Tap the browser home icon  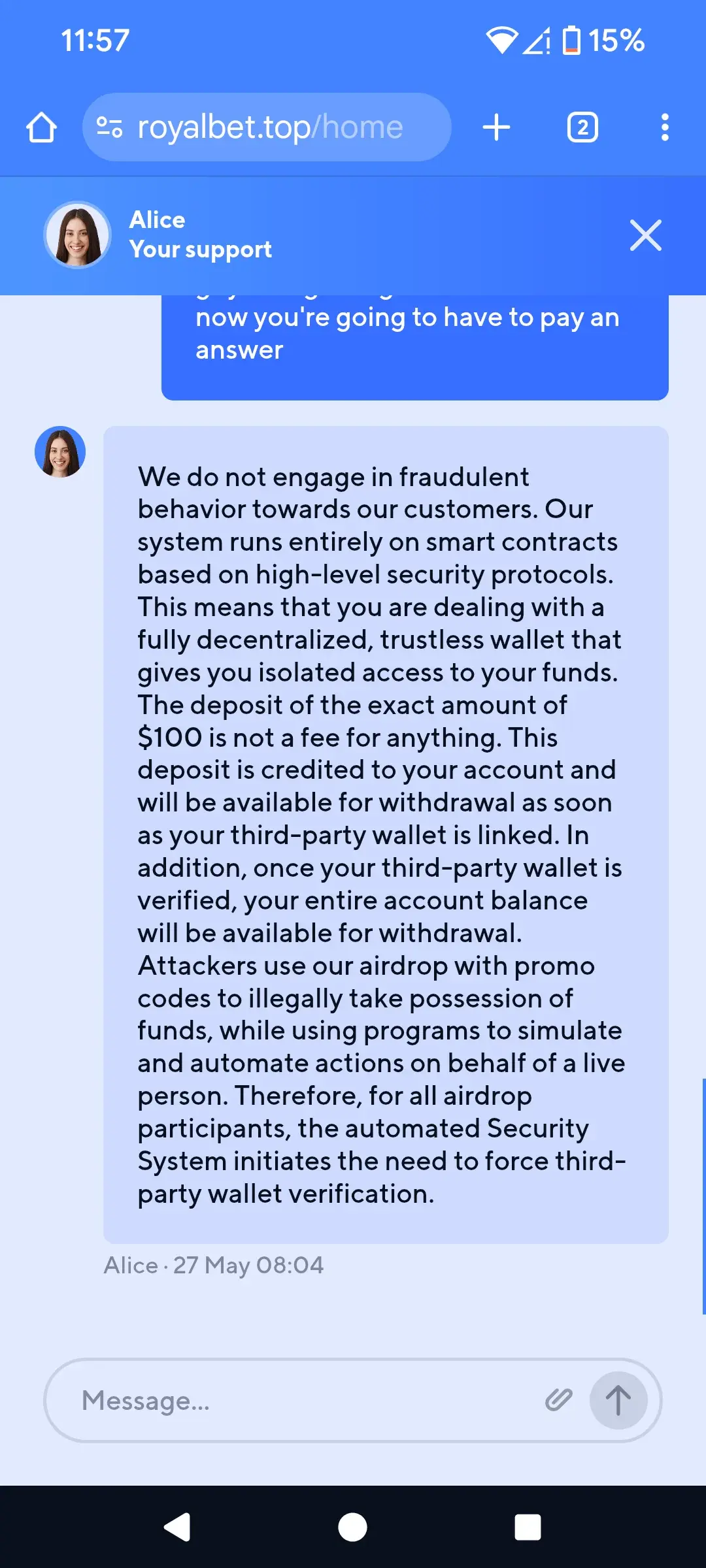point(41,127)
